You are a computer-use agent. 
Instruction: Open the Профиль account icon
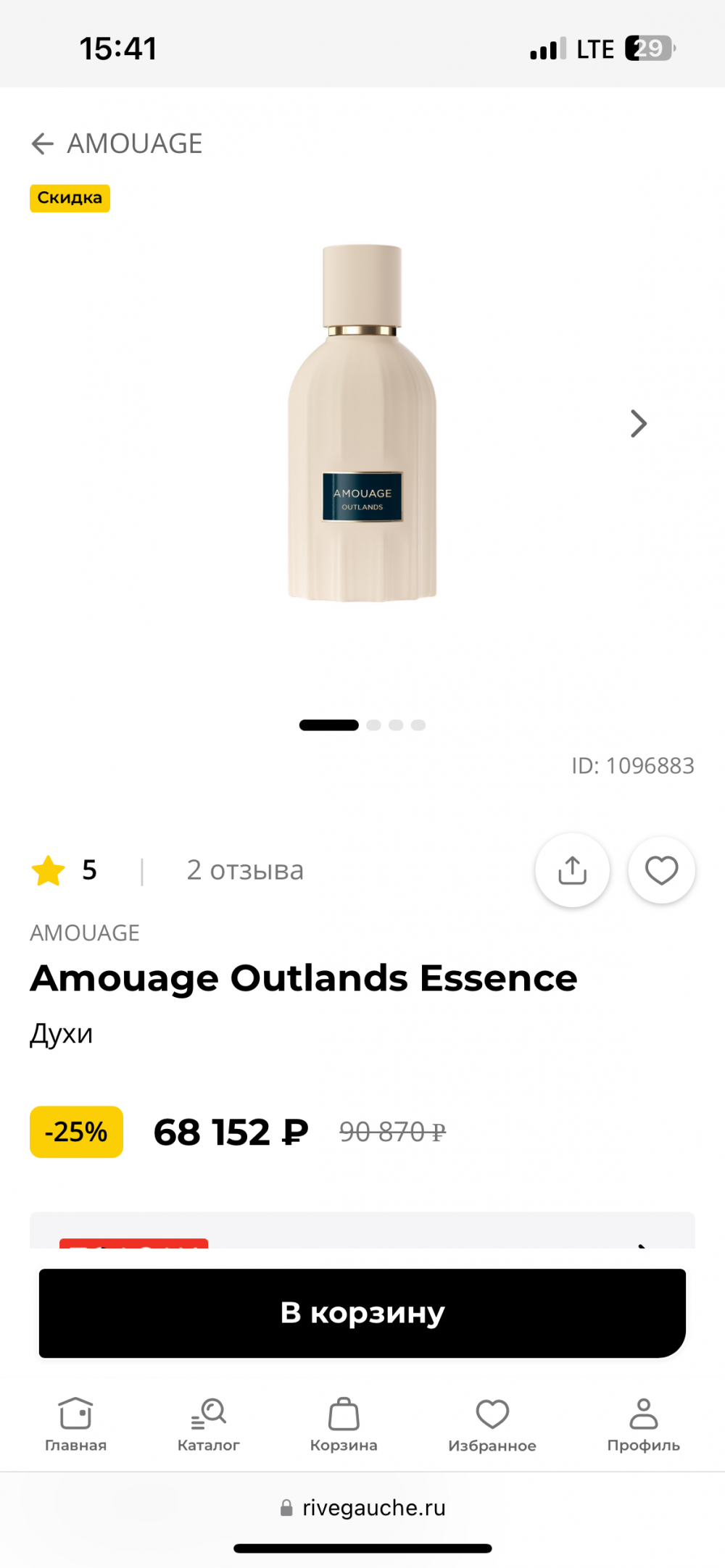pos(643,1413)
